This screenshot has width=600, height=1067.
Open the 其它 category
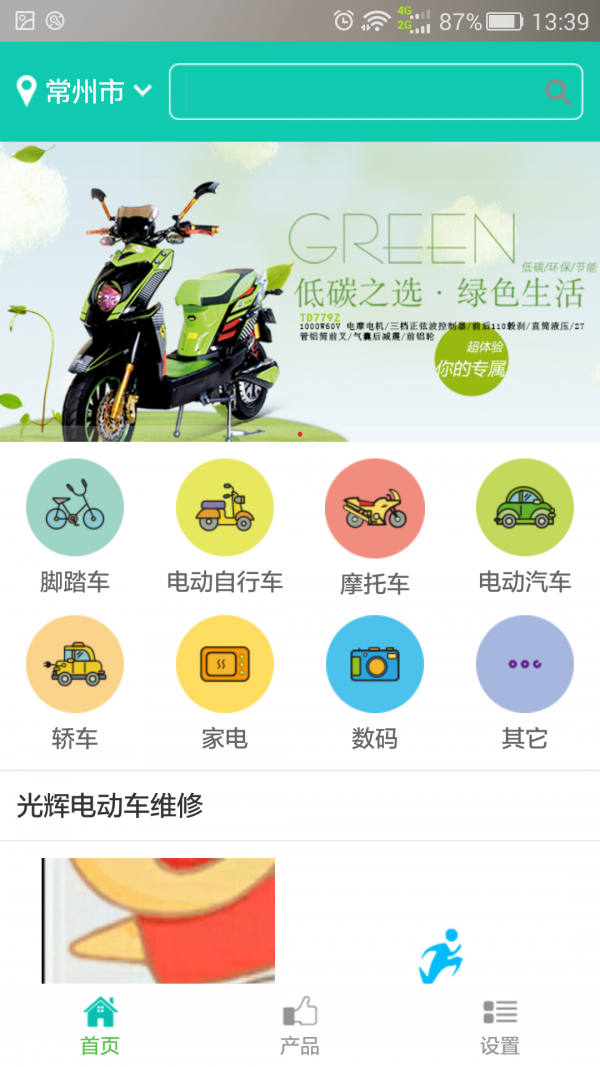coord(524,683)
